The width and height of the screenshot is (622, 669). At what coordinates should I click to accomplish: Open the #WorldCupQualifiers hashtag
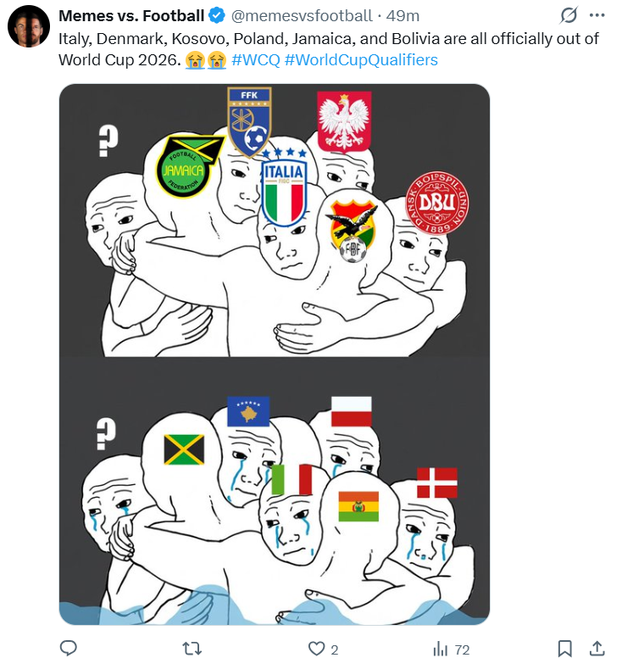(361, 60)
